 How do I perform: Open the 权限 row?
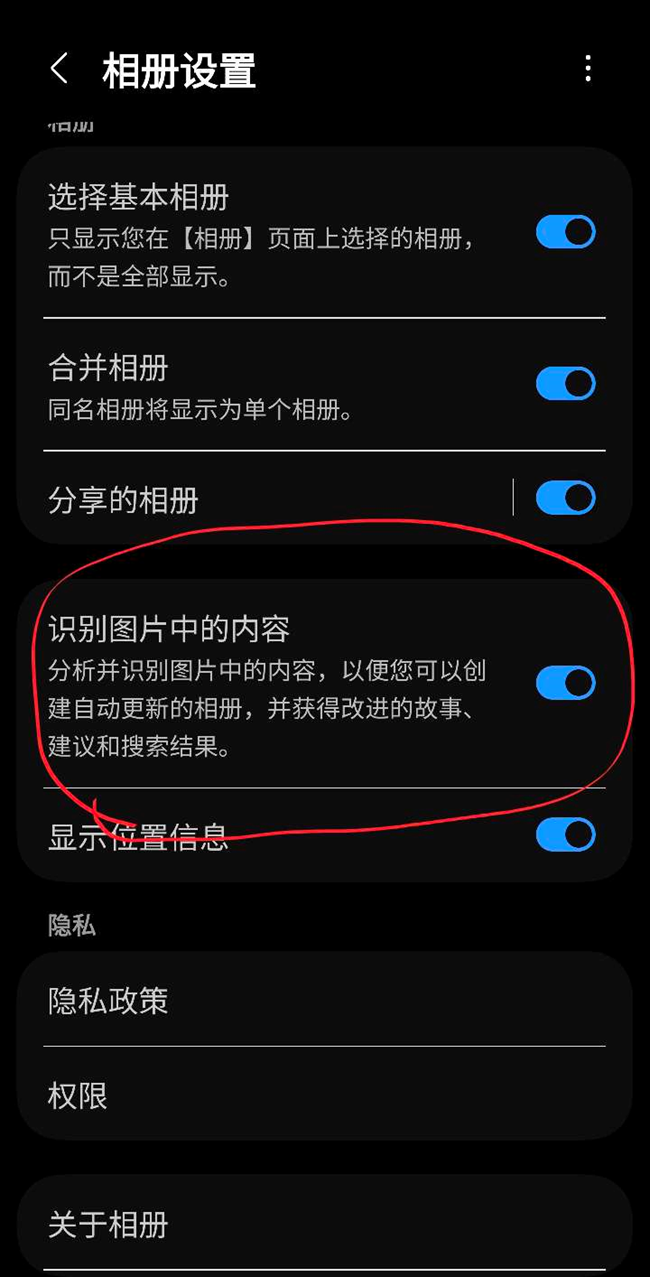(x=324, y=1095)
